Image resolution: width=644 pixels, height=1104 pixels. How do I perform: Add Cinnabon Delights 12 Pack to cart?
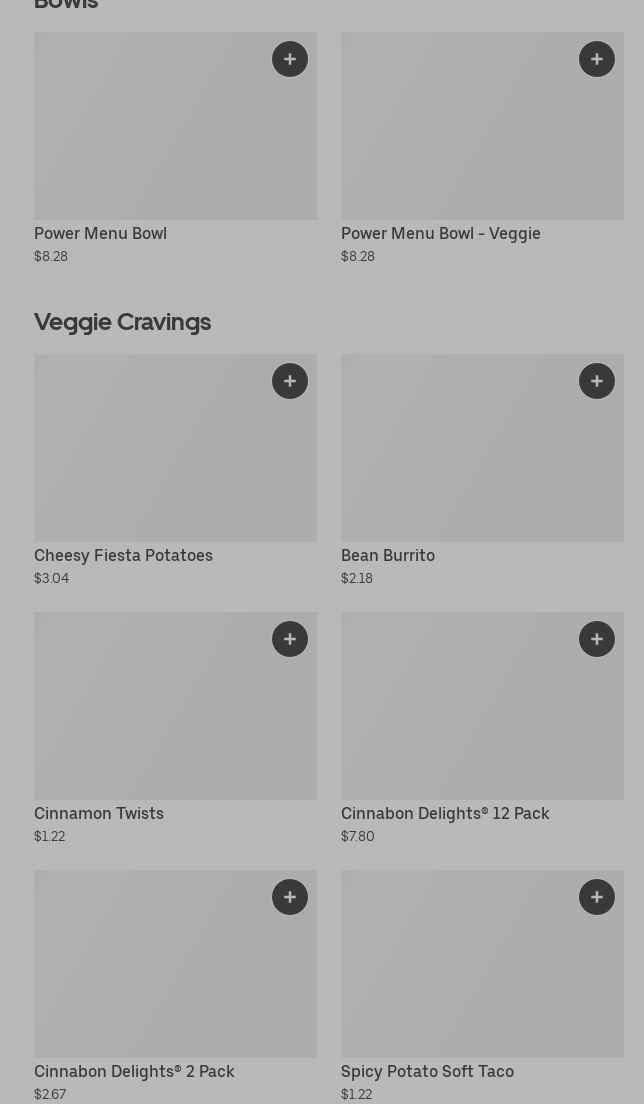click(x=597, y=639)
